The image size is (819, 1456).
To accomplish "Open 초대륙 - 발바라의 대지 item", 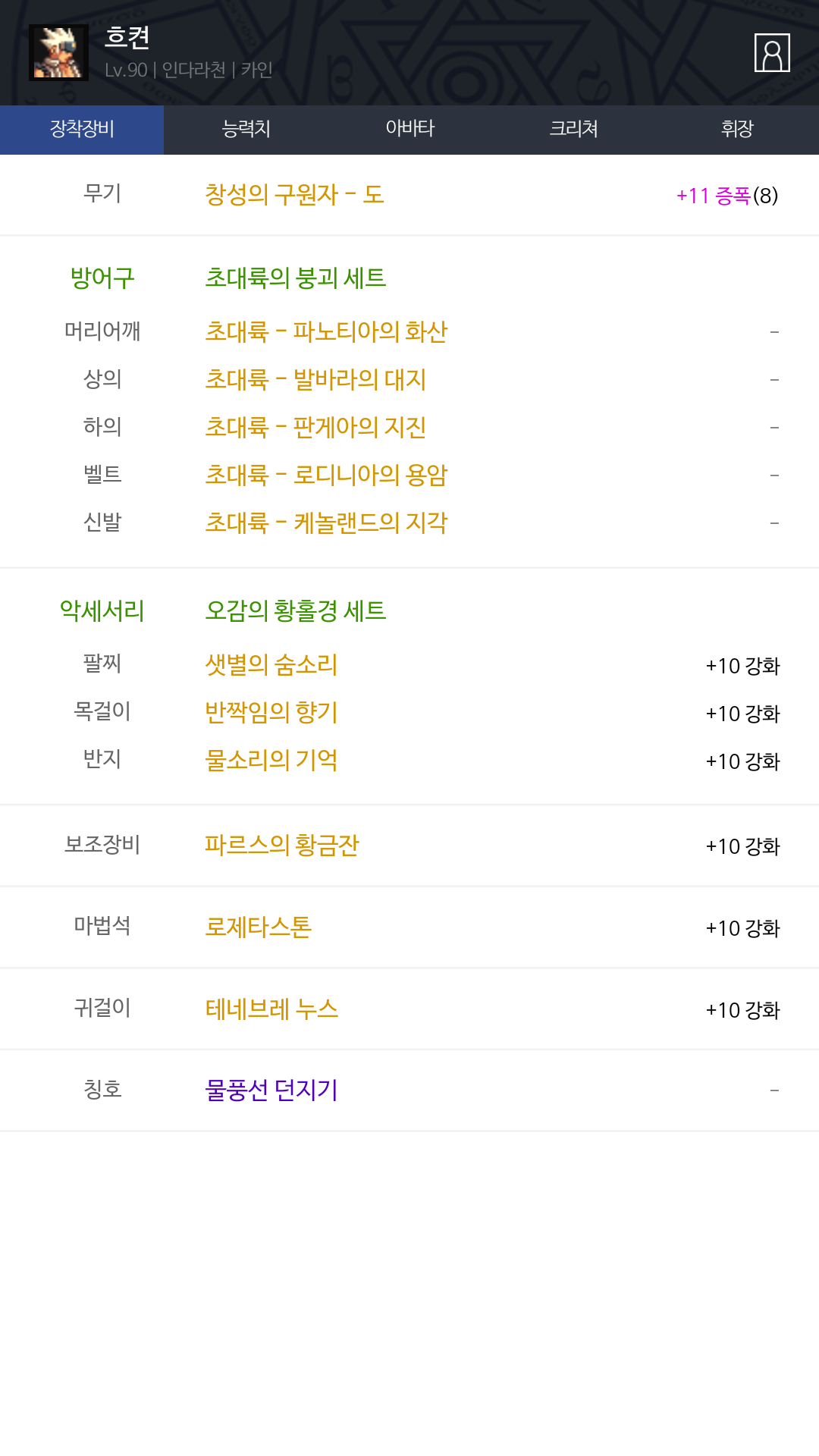I will point(315,379).
